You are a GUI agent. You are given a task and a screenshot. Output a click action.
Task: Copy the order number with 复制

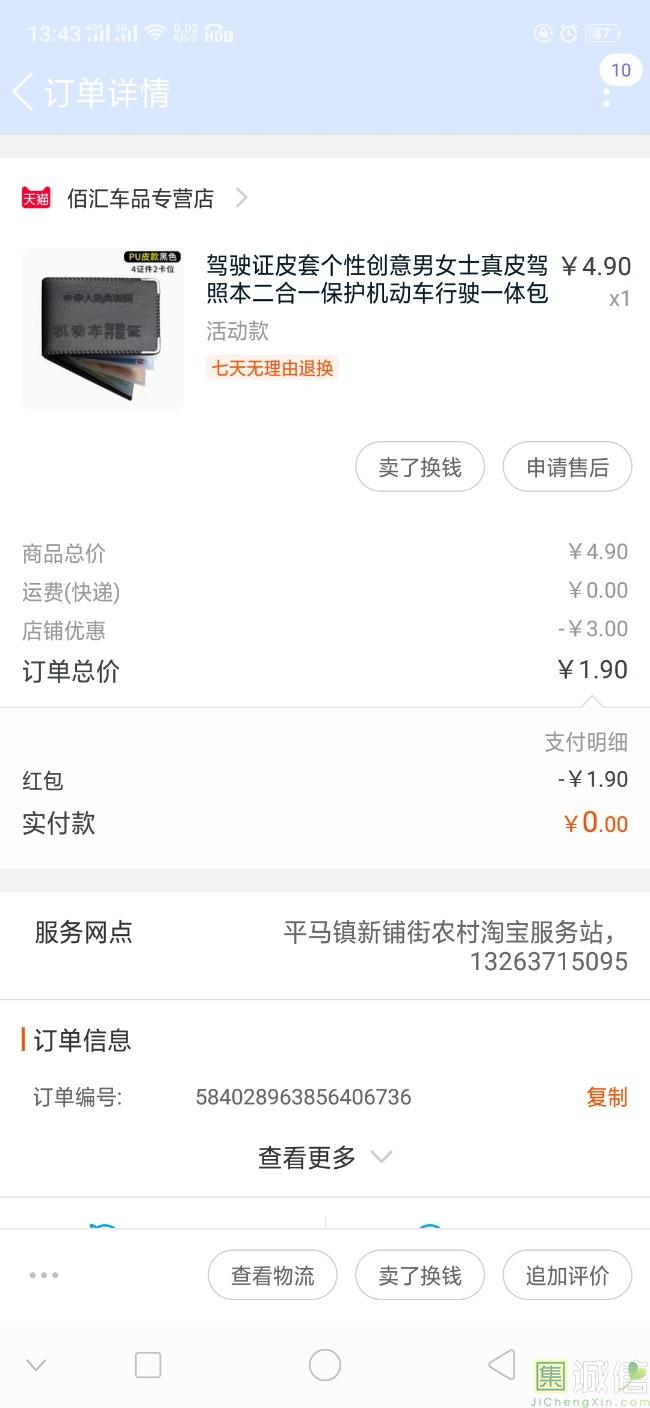pos(606,1097)
